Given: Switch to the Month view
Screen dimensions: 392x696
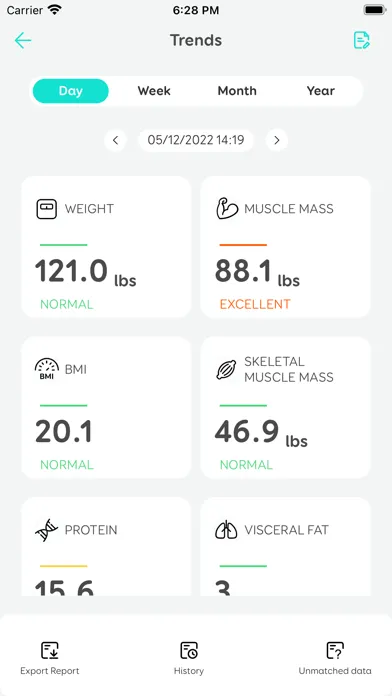Looking at the screenshot, I should tap(237, 91).
